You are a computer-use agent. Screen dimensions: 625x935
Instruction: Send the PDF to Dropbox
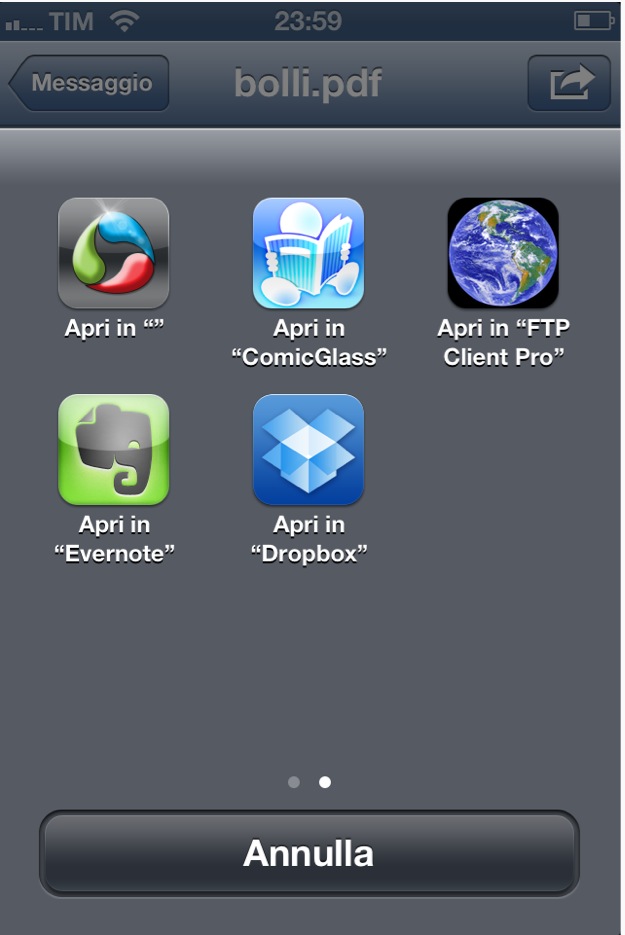coord(308,449)
